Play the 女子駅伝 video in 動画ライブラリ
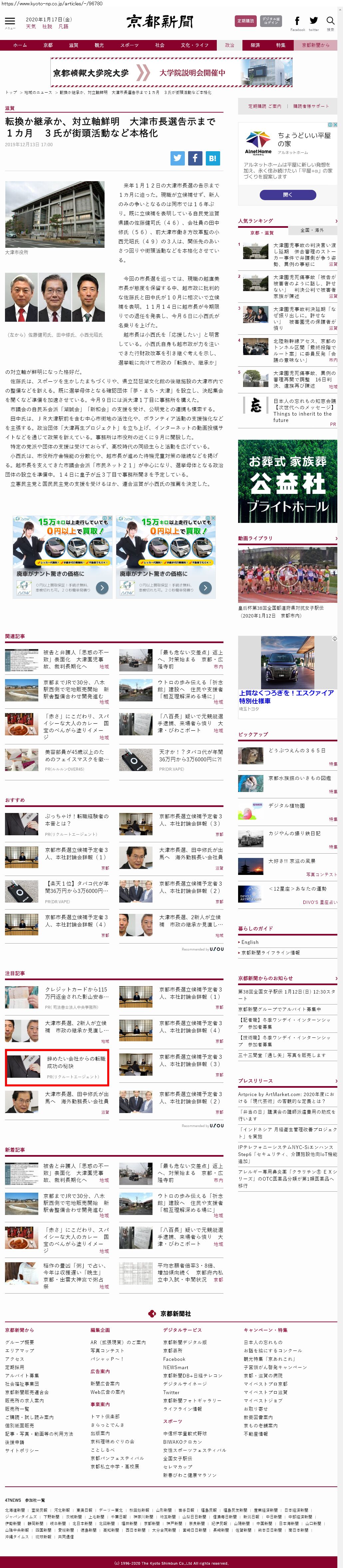343x1568 pixels. pos(287,574)
